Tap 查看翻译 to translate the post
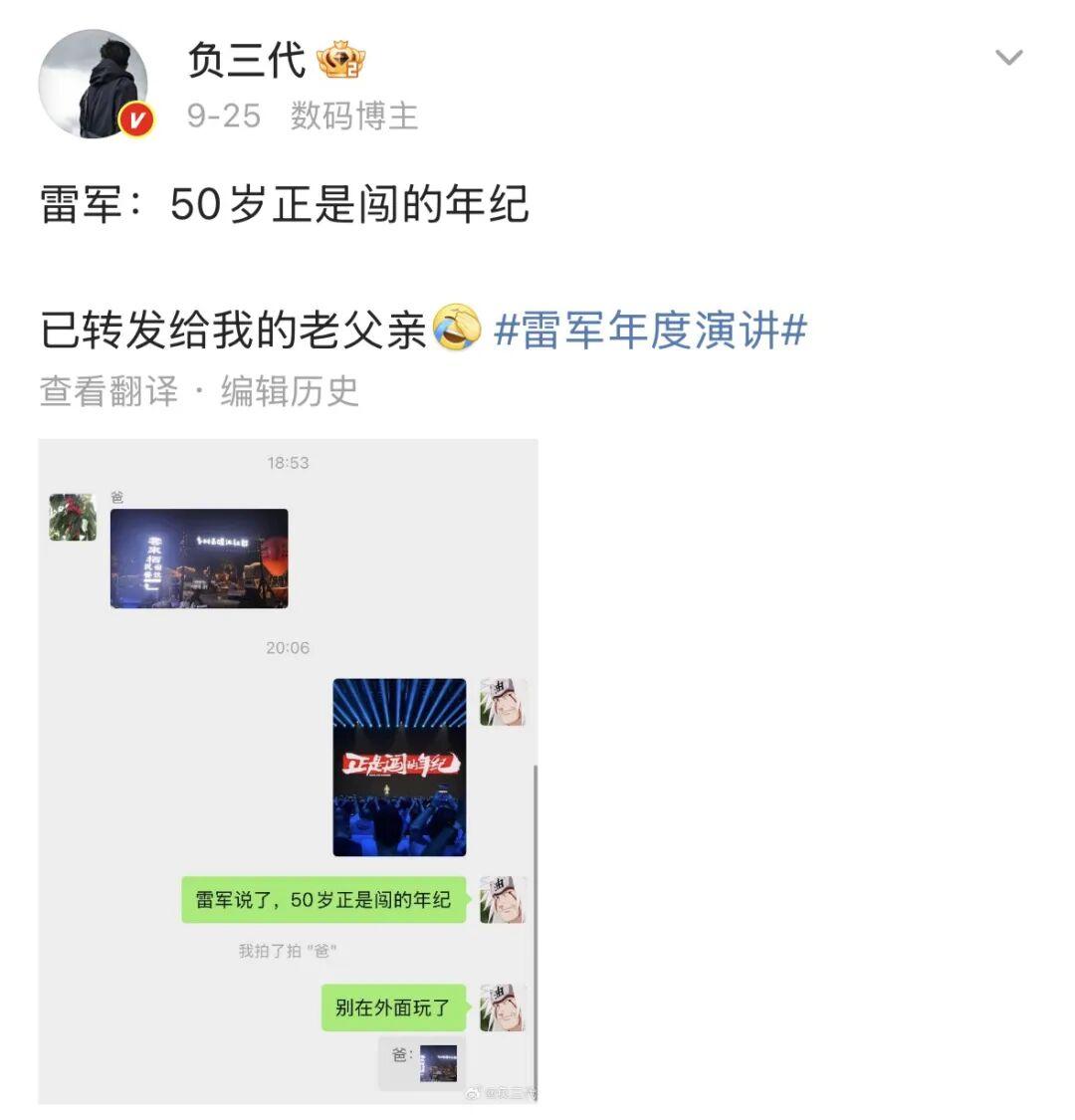Screen dimensions: 1075x1120 (108, 391)
